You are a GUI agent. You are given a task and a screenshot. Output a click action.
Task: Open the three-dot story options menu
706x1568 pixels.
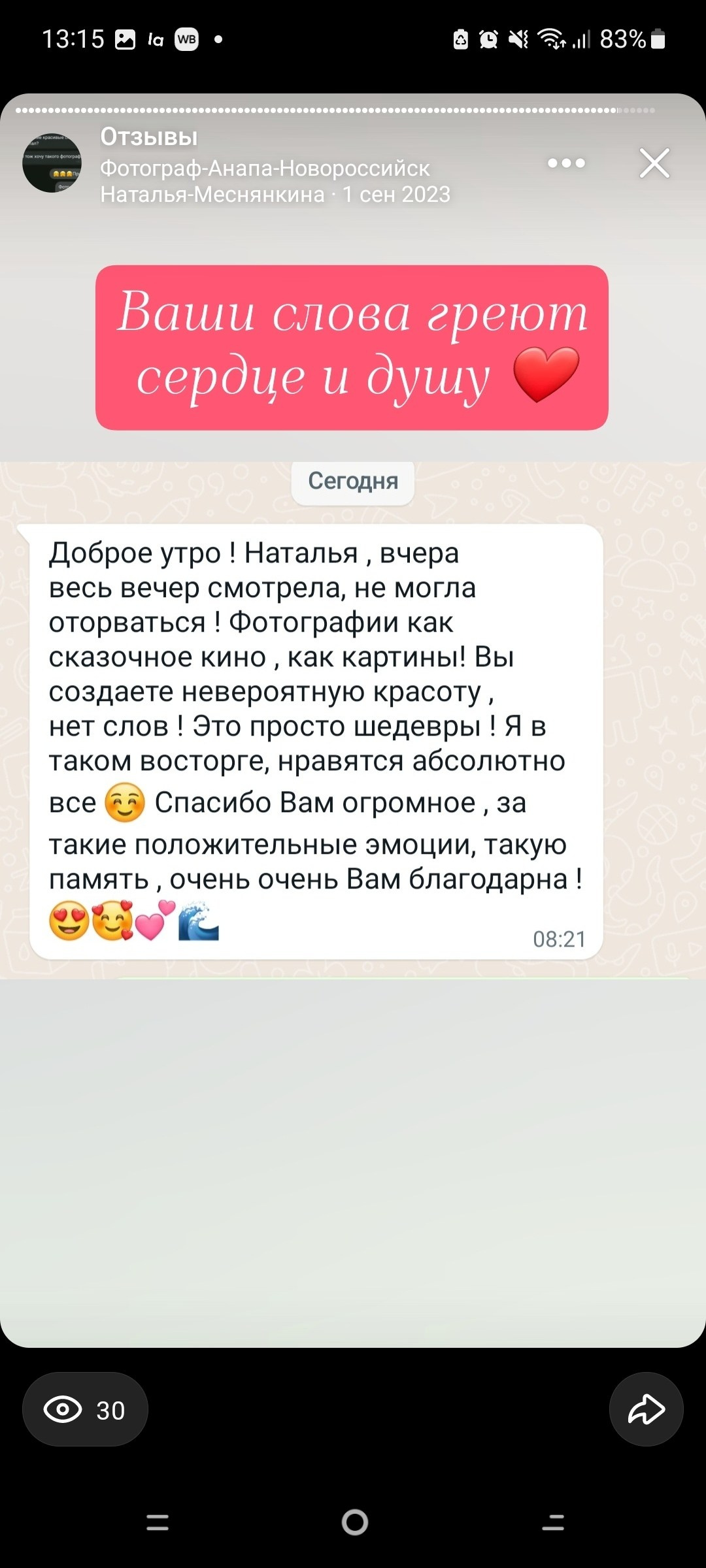[566, 163]
